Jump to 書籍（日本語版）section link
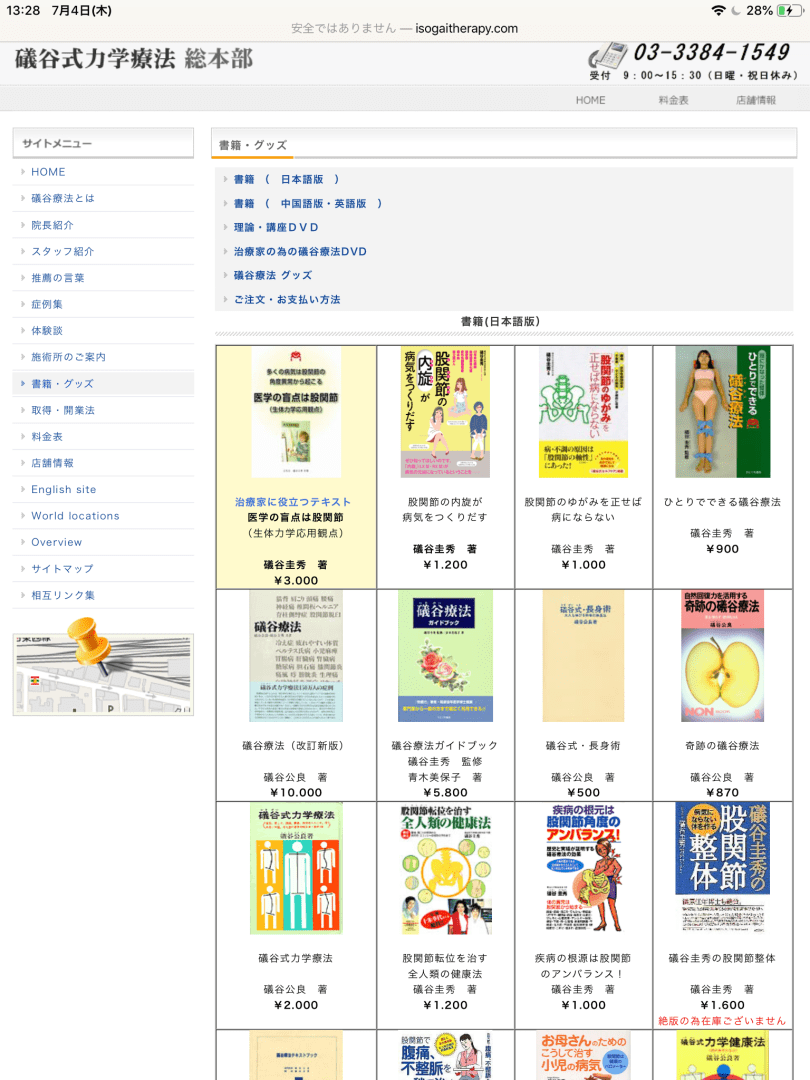 pyautogui.click(x=286, y=179)
